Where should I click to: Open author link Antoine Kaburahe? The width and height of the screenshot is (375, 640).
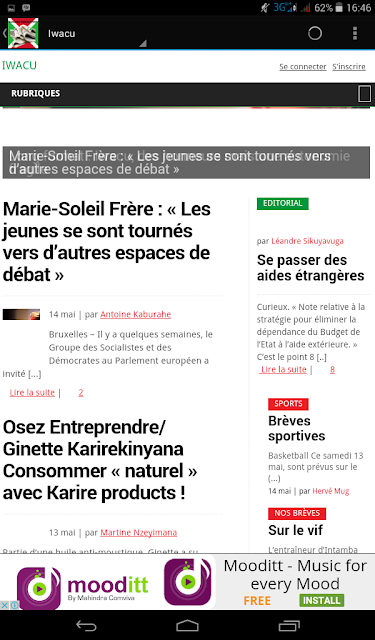(x=135, y=314)
